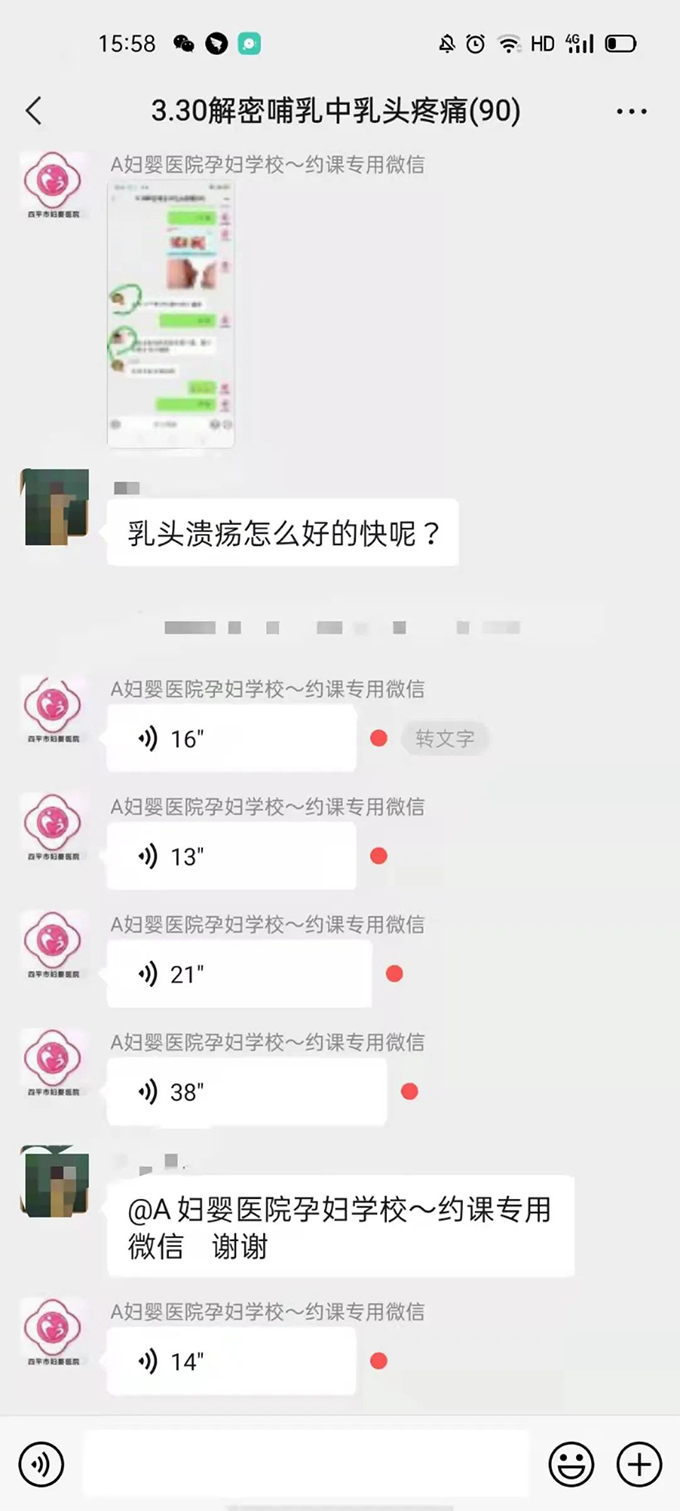Open the chat's three-dot menu
The image size is (680, 1511).
tap(631, 112)
